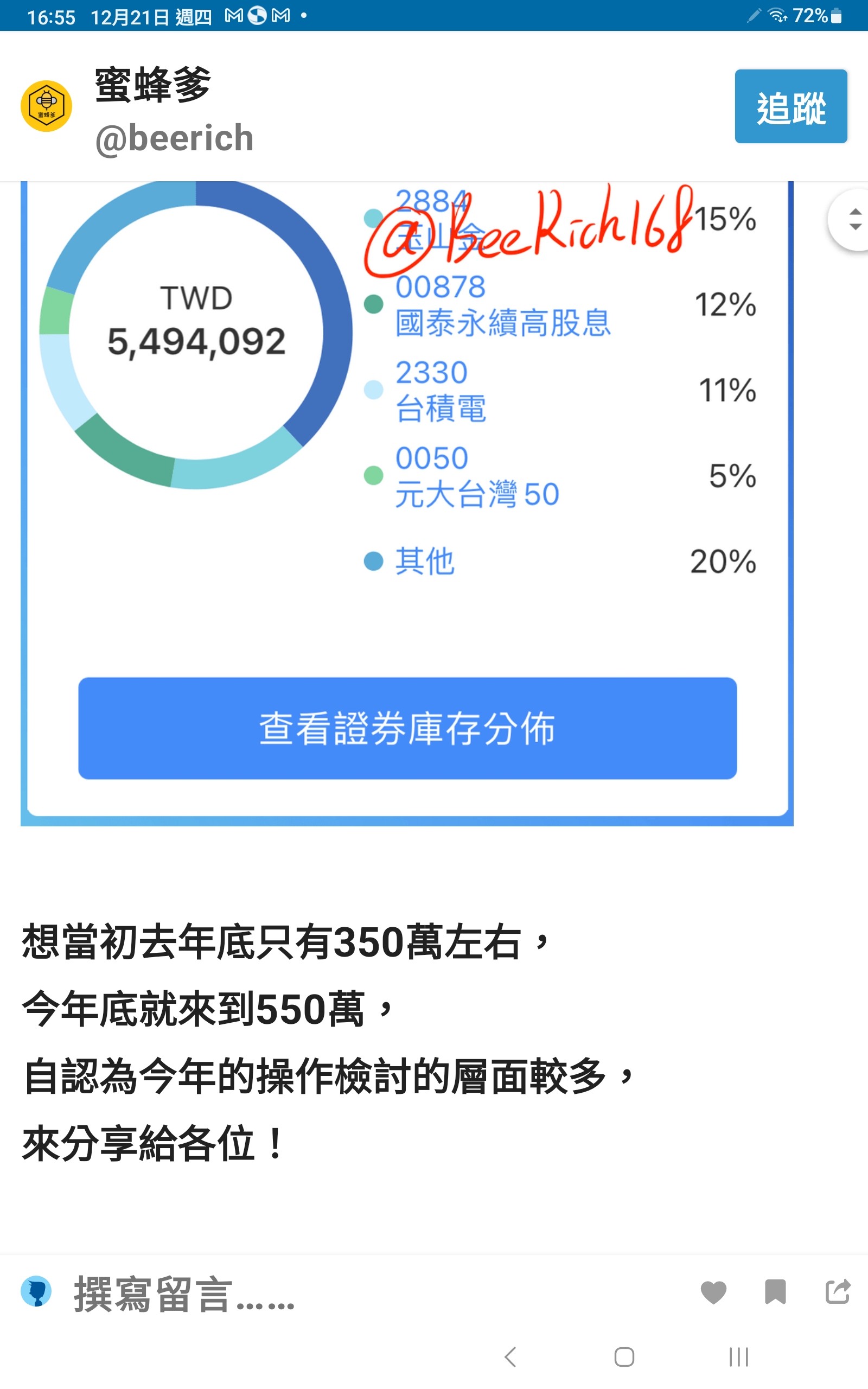Go back with the system back button

tap(510, 1357)
